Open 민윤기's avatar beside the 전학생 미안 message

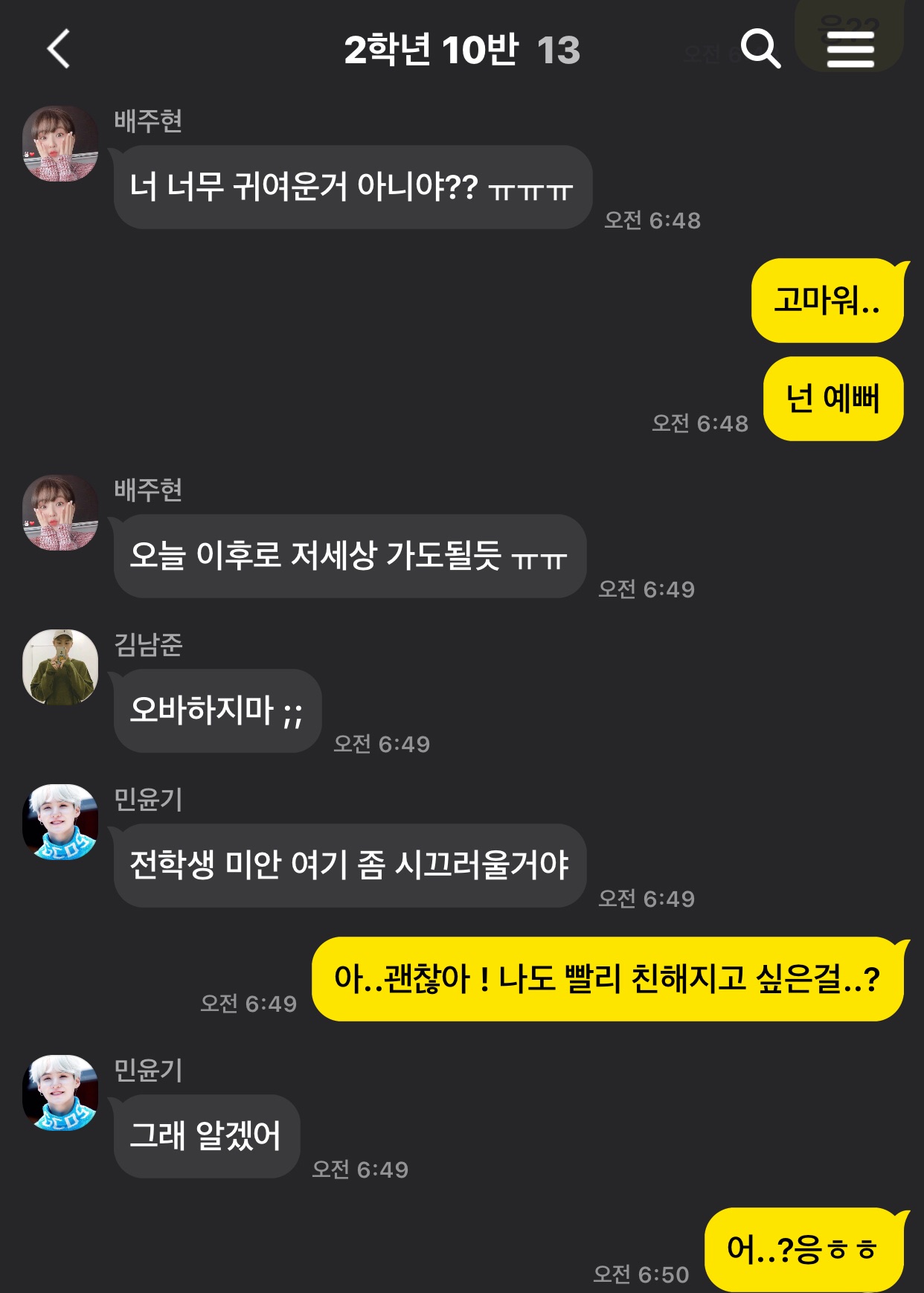tap(60, 822)
